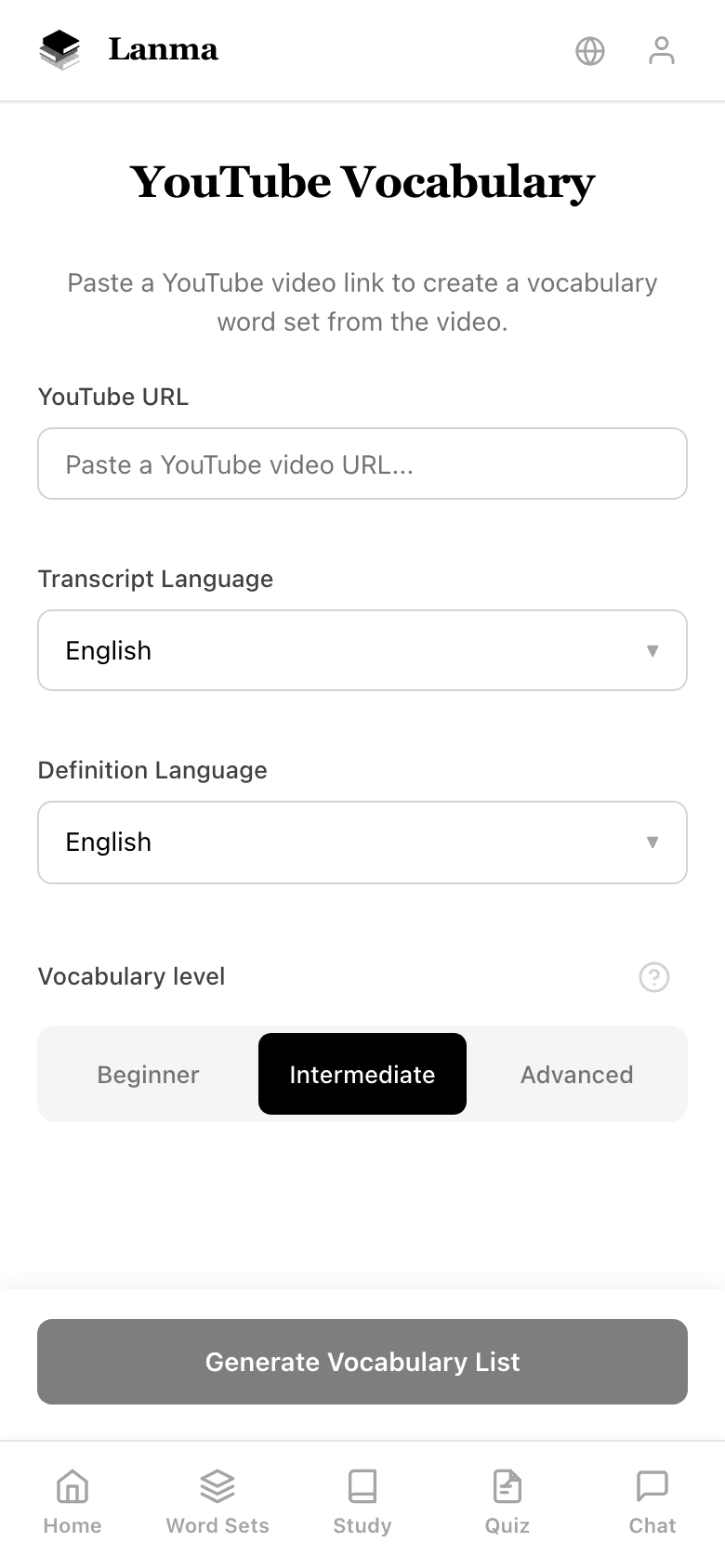Open the Chat bubble icon
This screenshot has height=1568, width=725.
[x=652, y=1483]
